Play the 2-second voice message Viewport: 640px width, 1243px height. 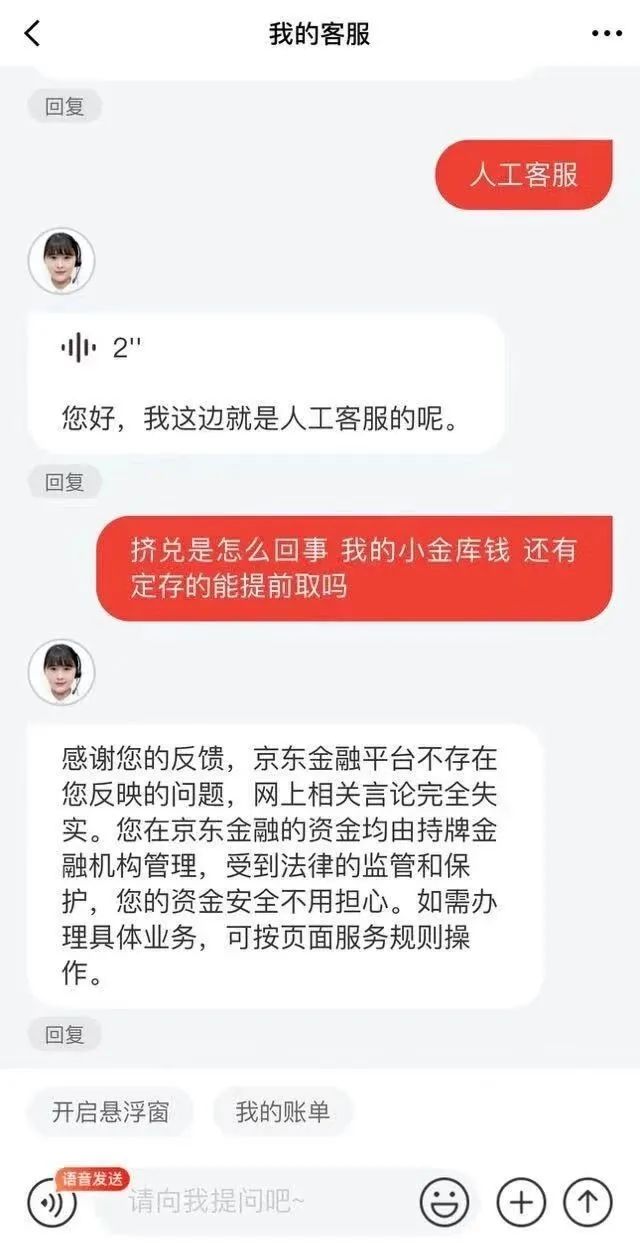click(x=100, y=349)
